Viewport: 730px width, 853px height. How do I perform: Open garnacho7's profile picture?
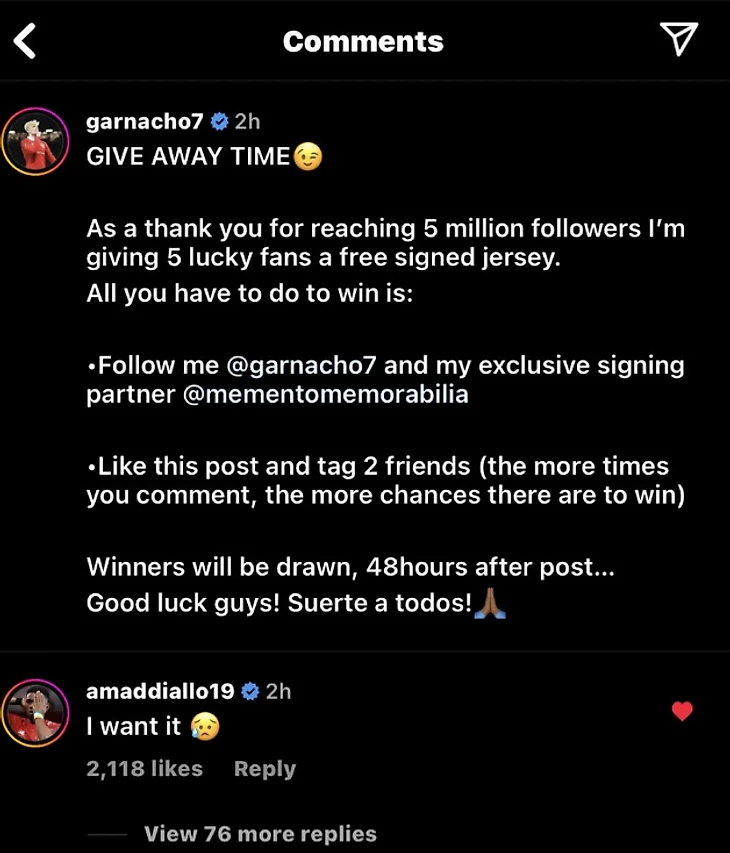pyautogui.click(x=36, y=142)
